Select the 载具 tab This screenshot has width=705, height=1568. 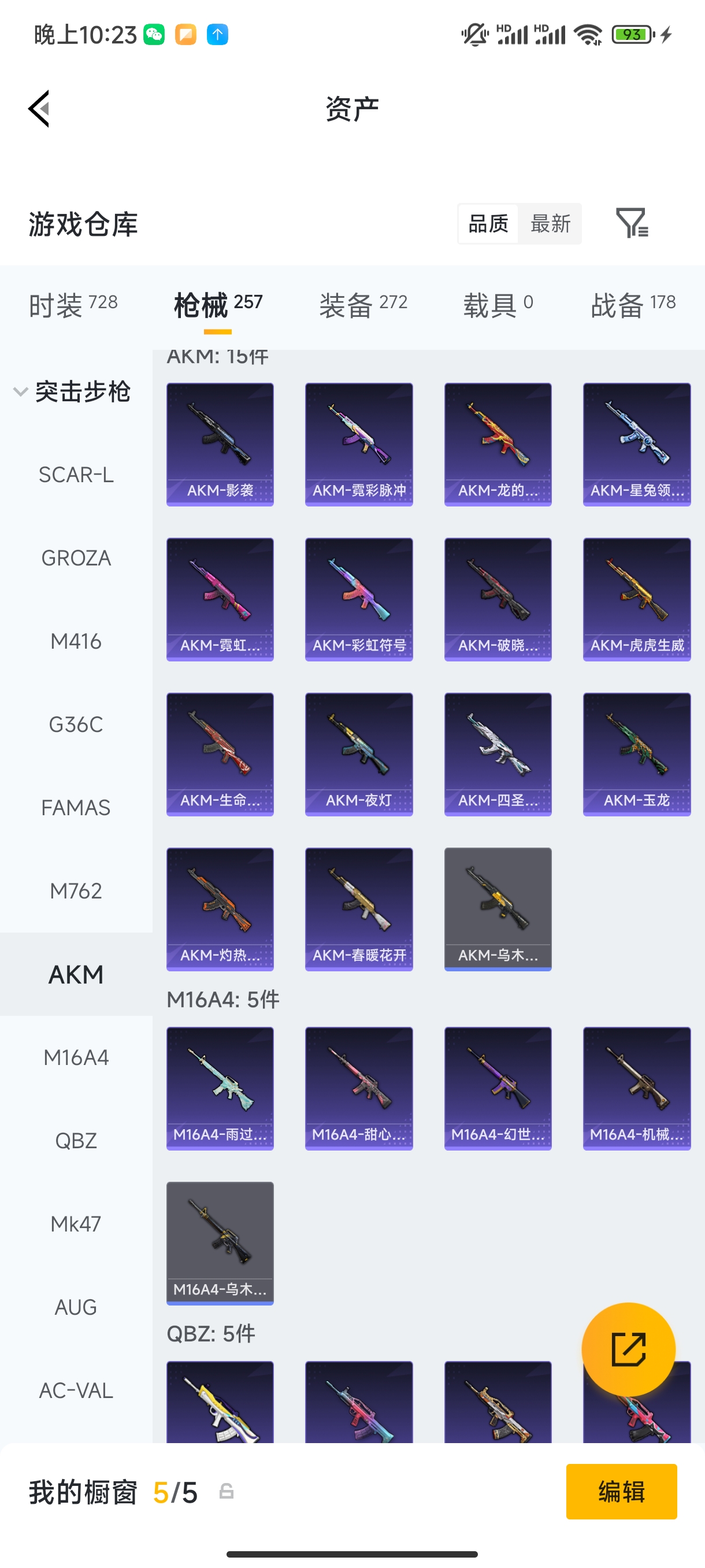pos(498,304)
